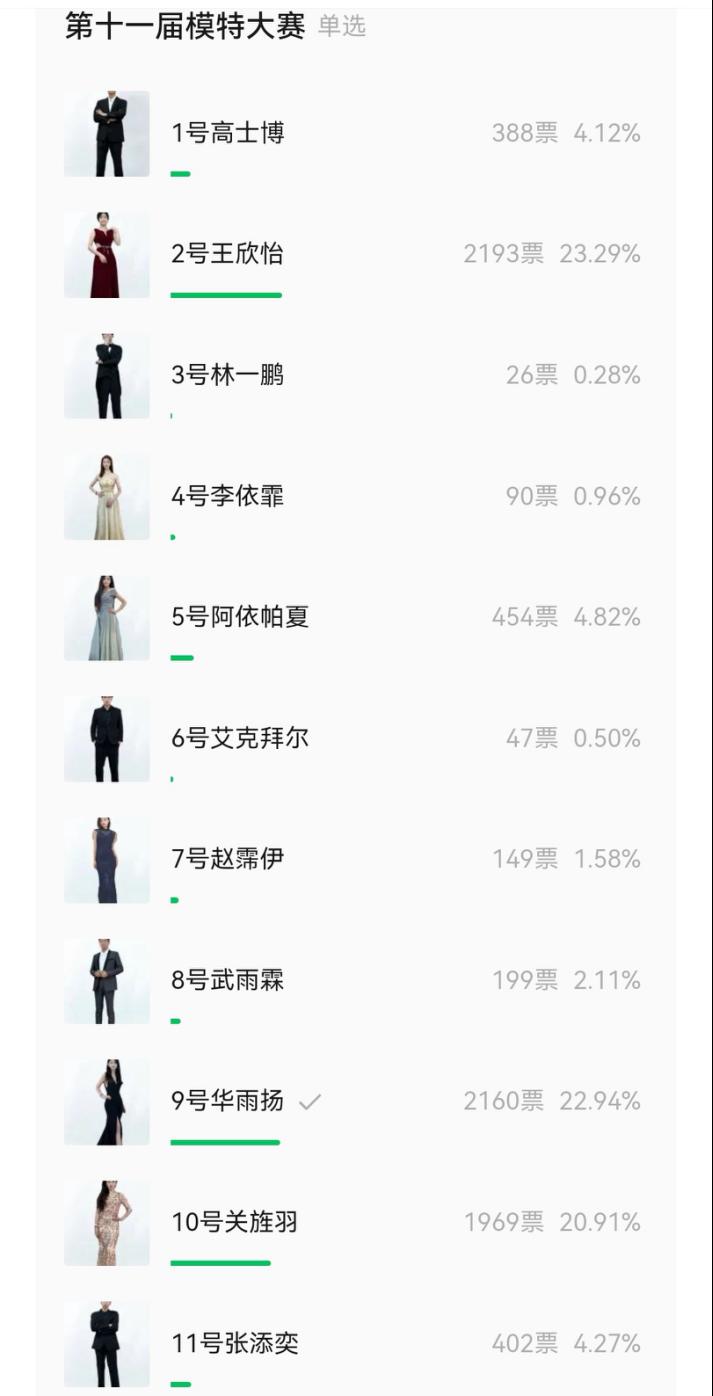Choose 11号张添奕 in the poll

click(235, 1343)
